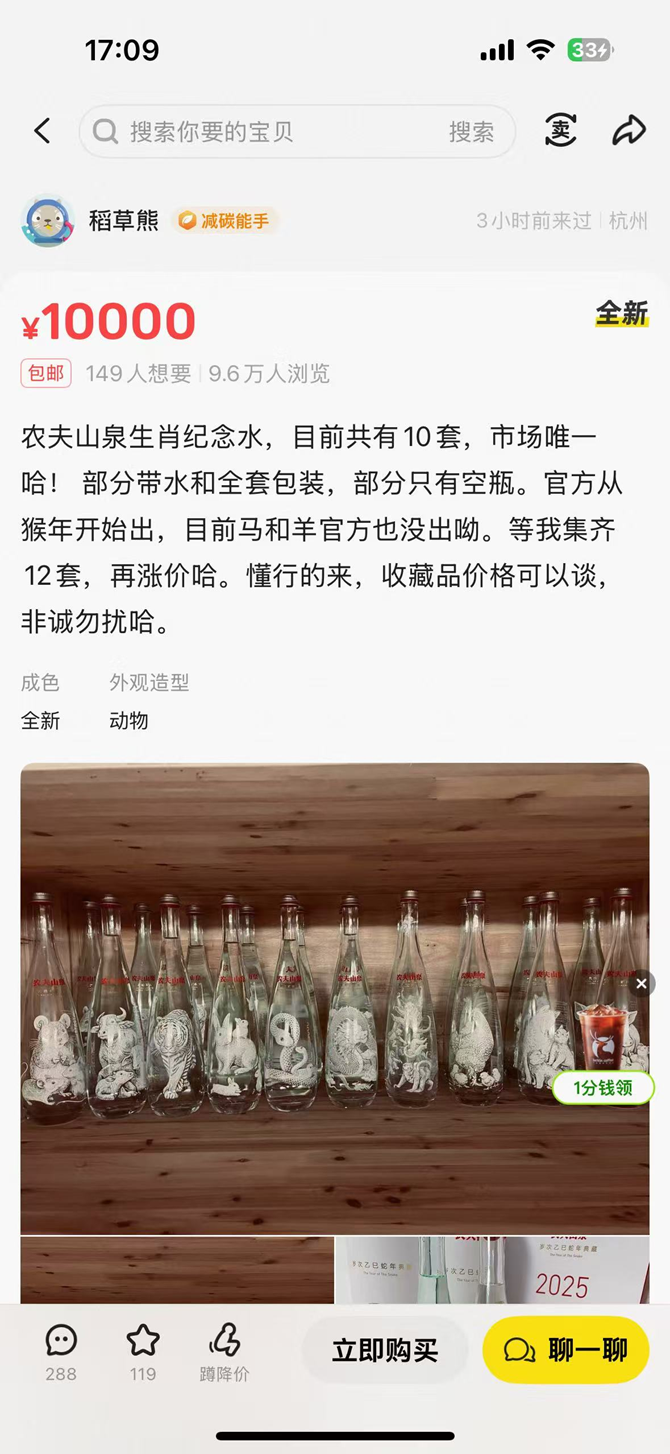Open seller 稻草熊's profile
Screen dimensions: 670x1454
click(x=123, y=221)
